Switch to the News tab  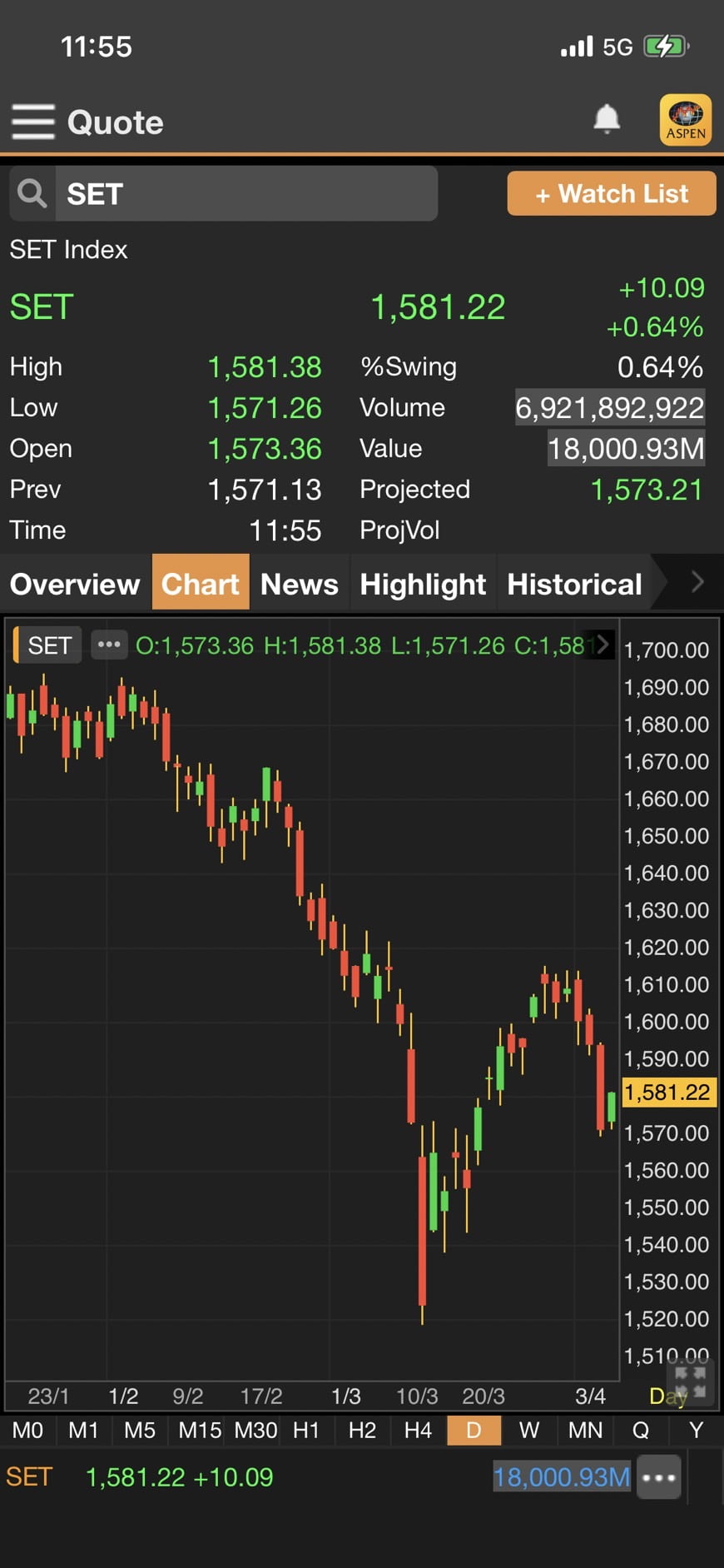pos(299,584)
